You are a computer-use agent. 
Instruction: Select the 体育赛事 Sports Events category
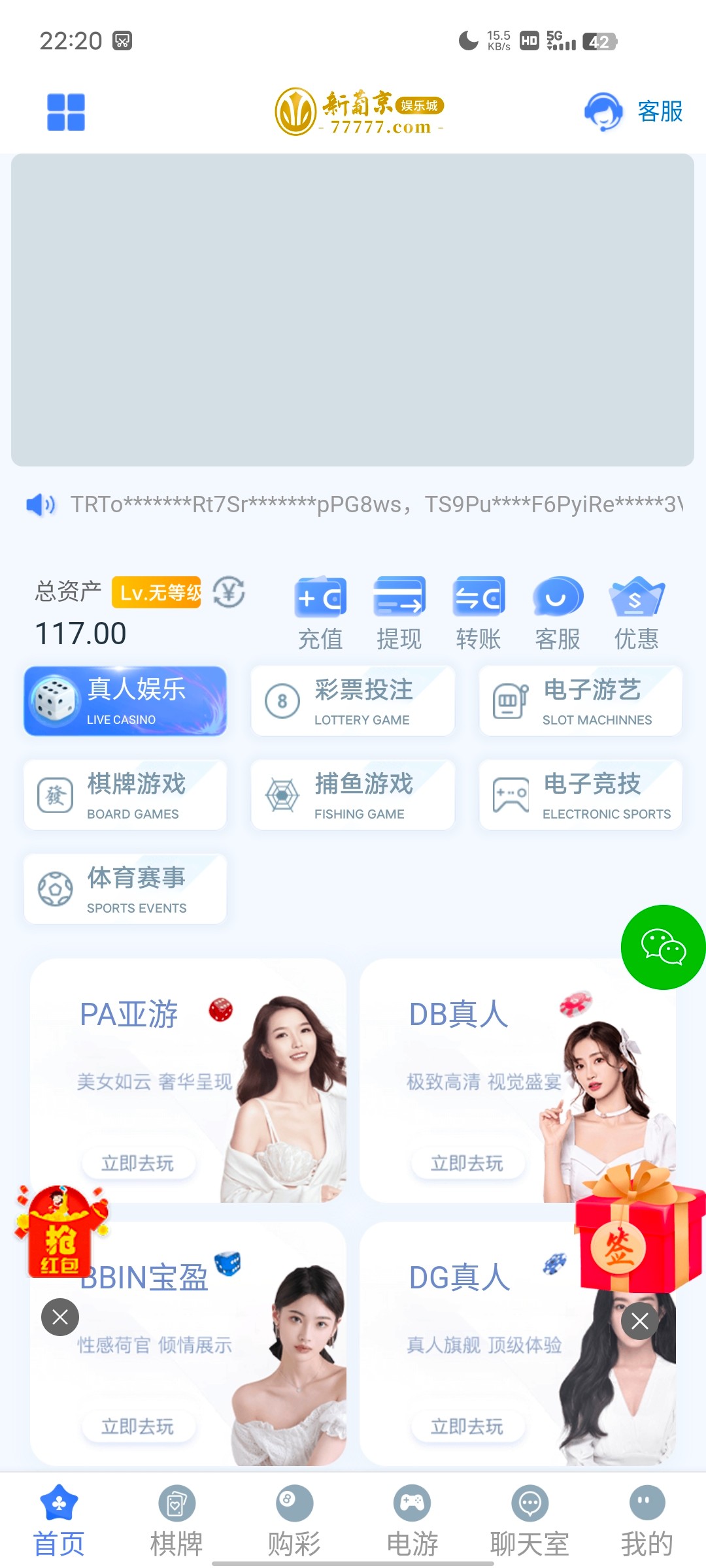[x=126, y=889]
